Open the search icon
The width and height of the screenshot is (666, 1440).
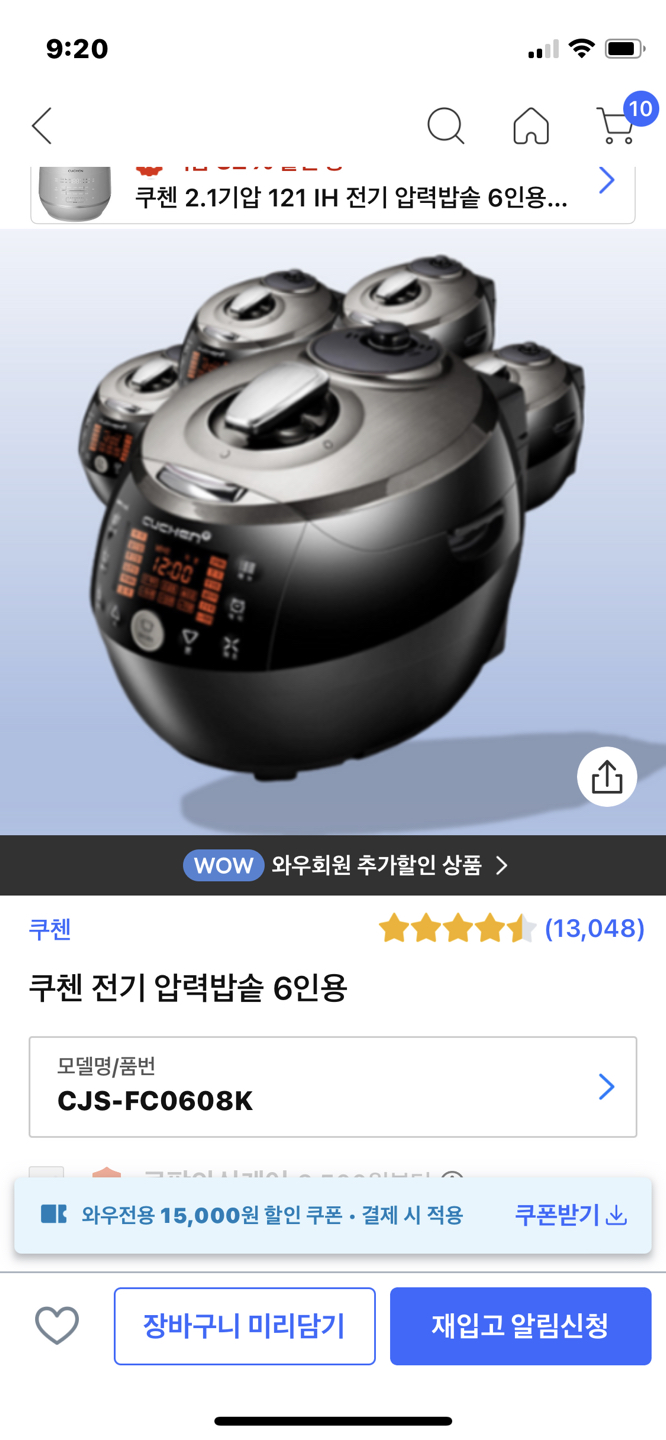click(x=445, y=126)
